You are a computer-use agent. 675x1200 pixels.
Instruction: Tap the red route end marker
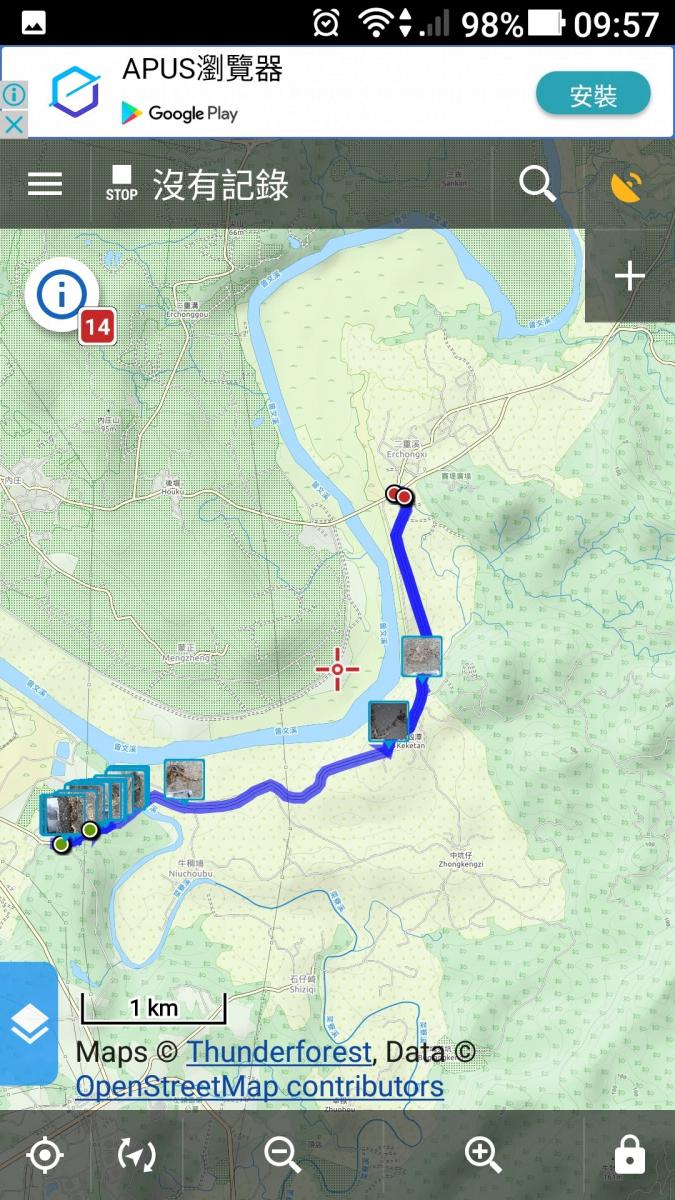click(403, 495)
